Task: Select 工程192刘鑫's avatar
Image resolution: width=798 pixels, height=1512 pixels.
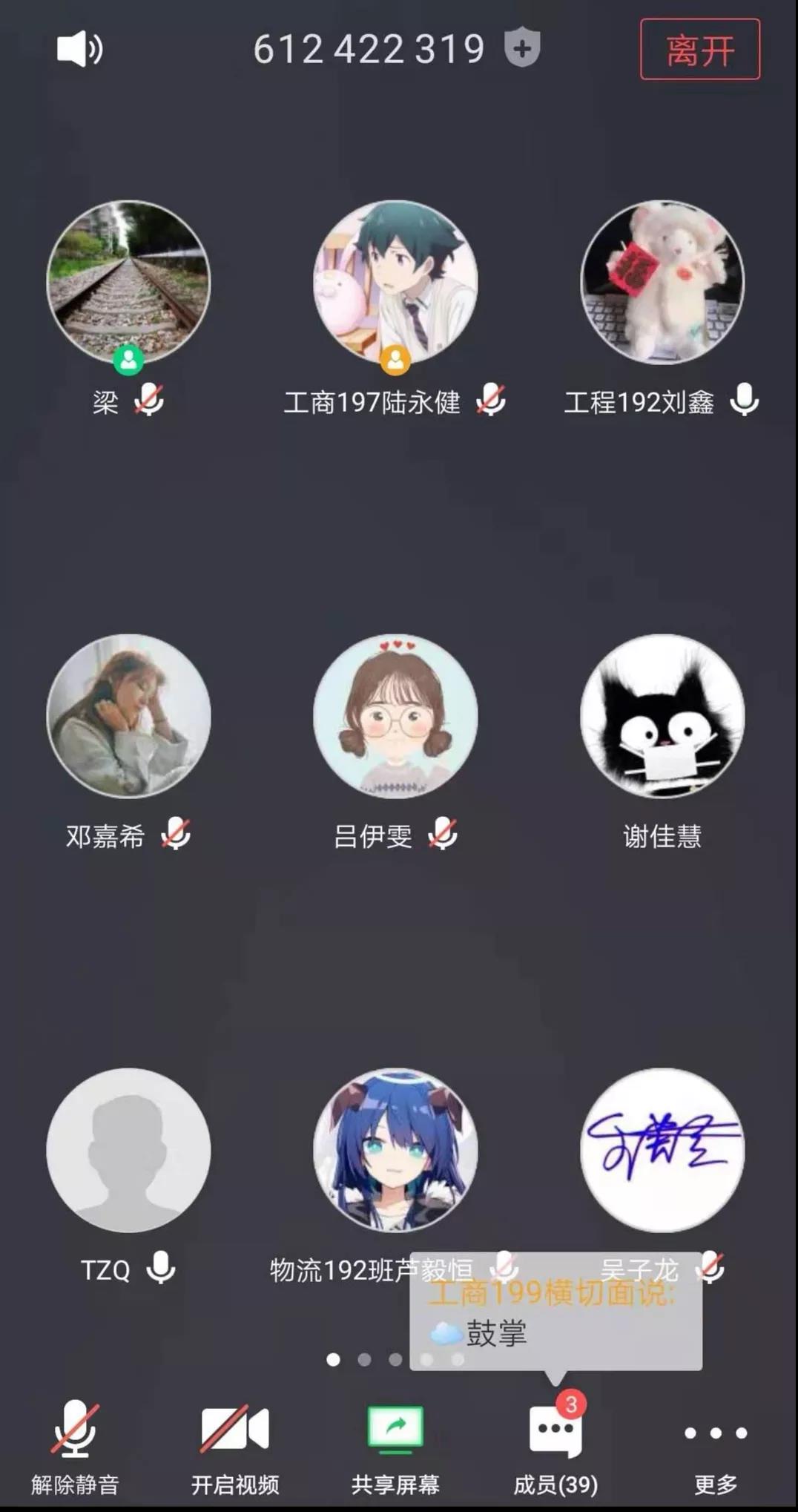Action: [x=662, y=283]
